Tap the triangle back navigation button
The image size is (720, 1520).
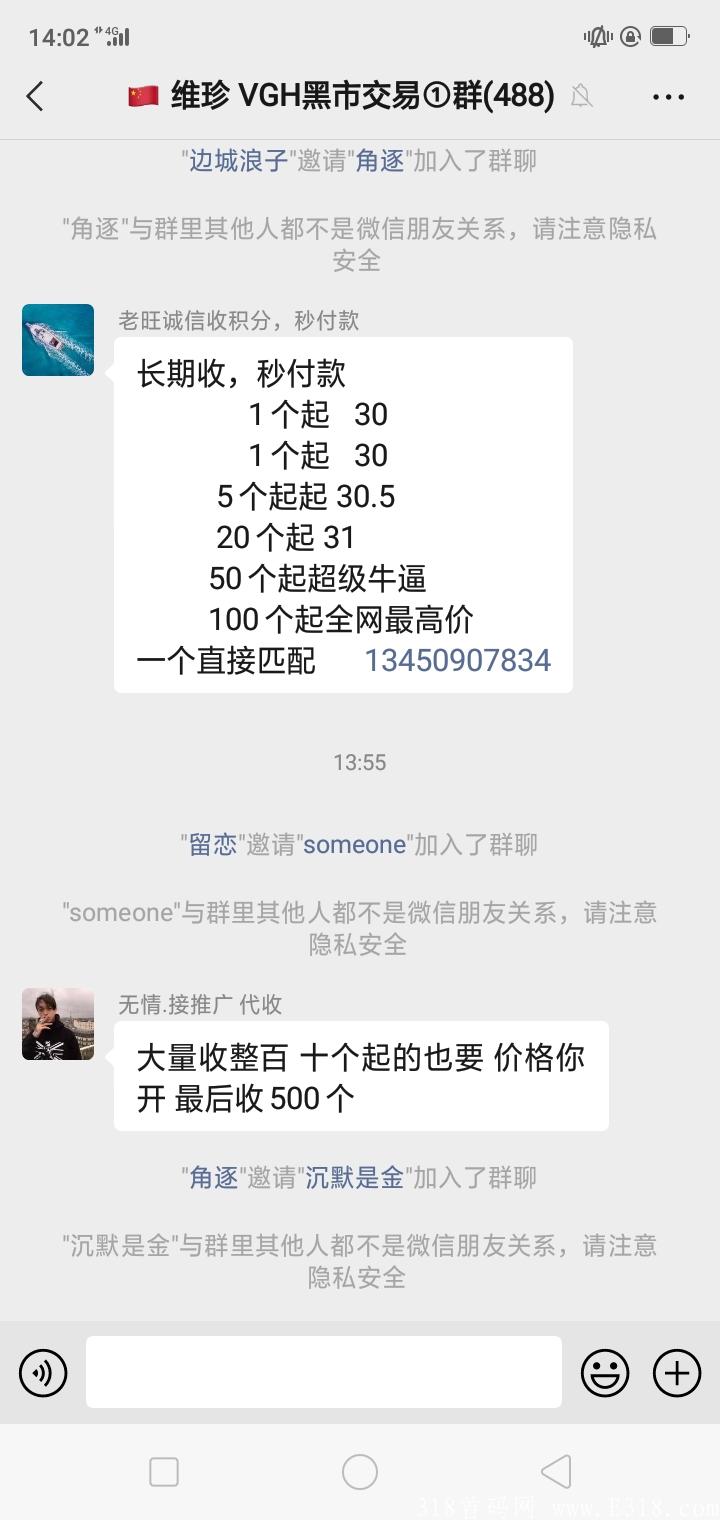(556, 1471)
